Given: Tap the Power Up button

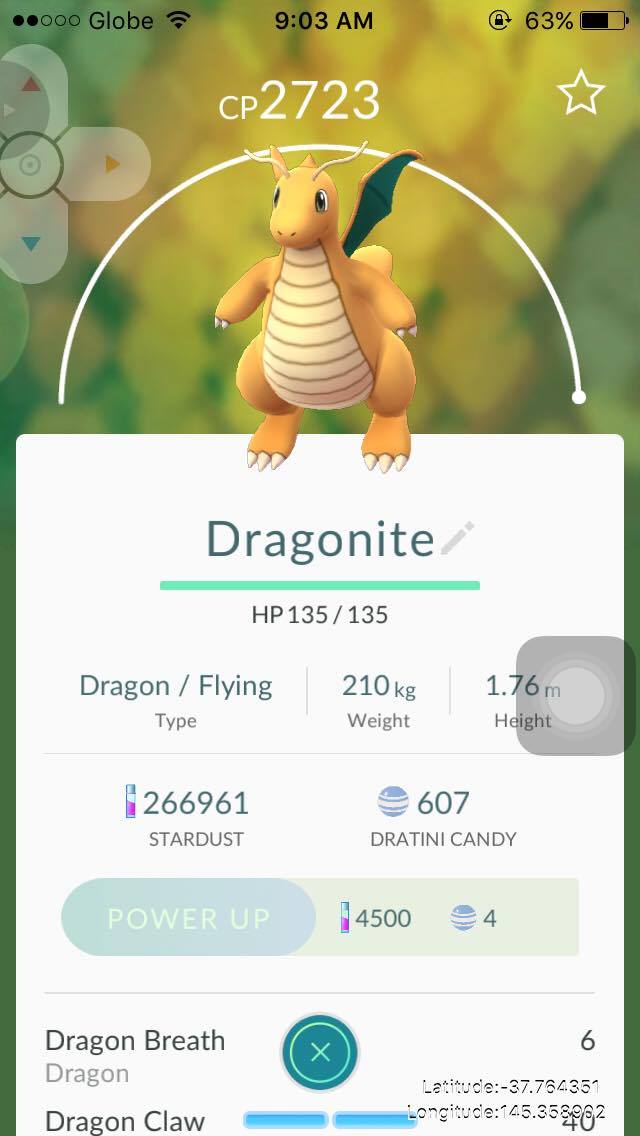Looking at the screenshot, I should pyautogui.click(x=188, y=917).
